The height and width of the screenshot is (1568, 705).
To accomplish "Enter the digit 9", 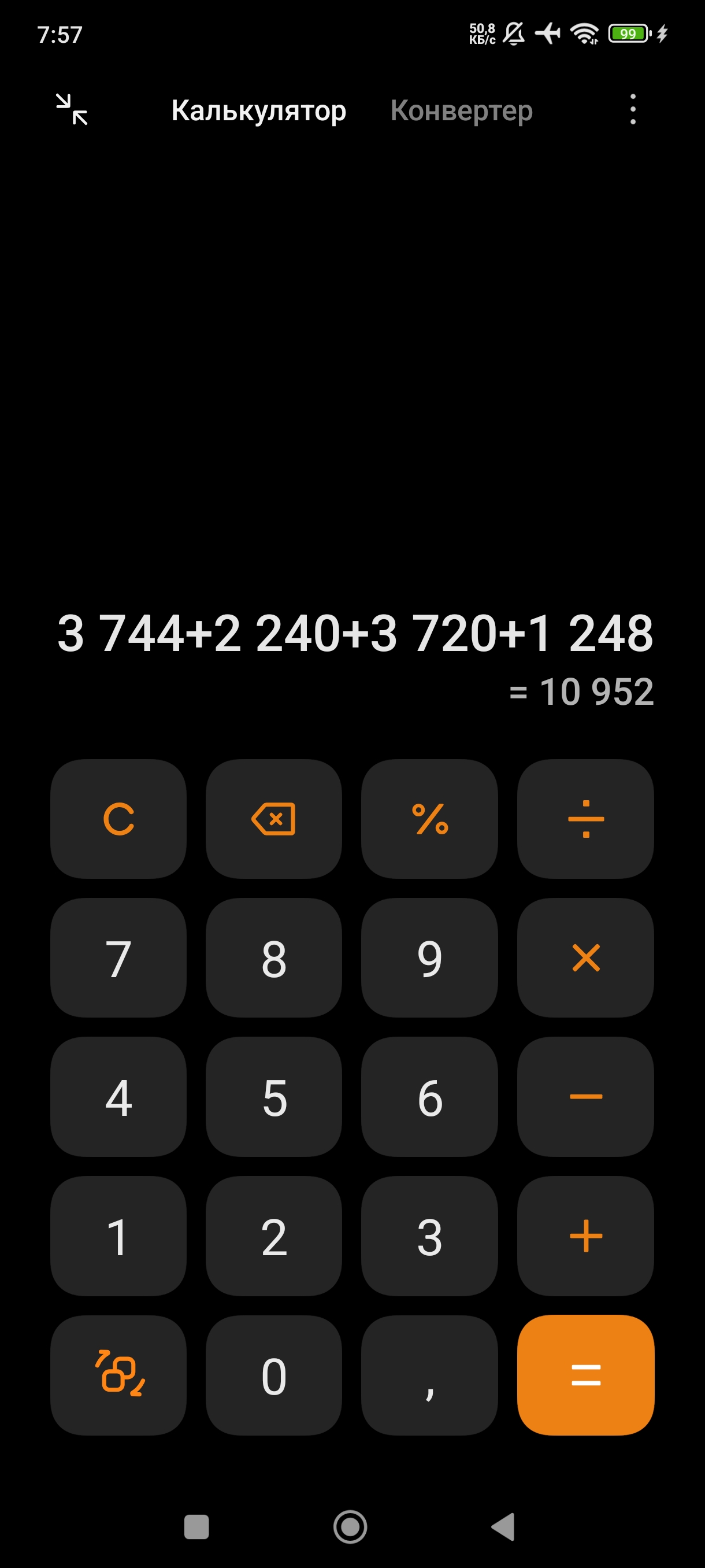I will (429, 958).
